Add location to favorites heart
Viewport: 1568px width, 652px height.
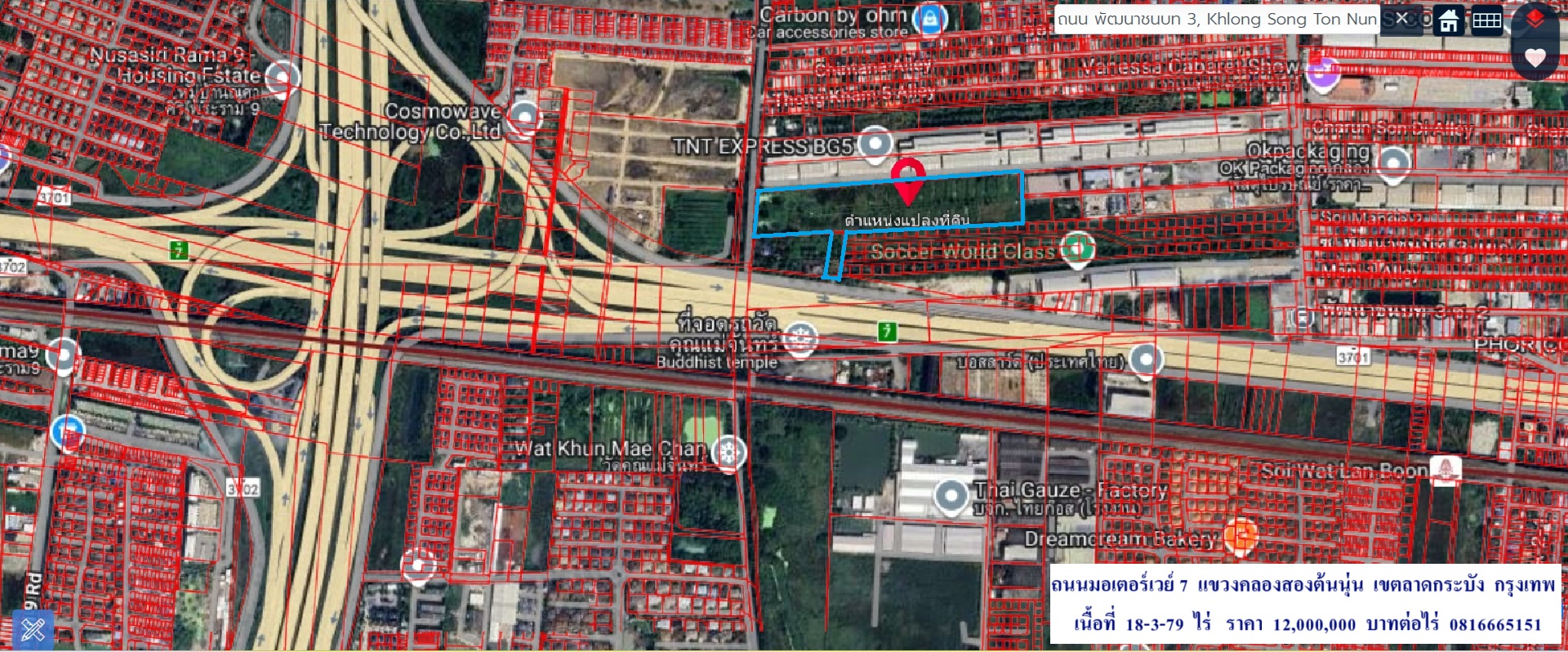tap(1535, 57)
